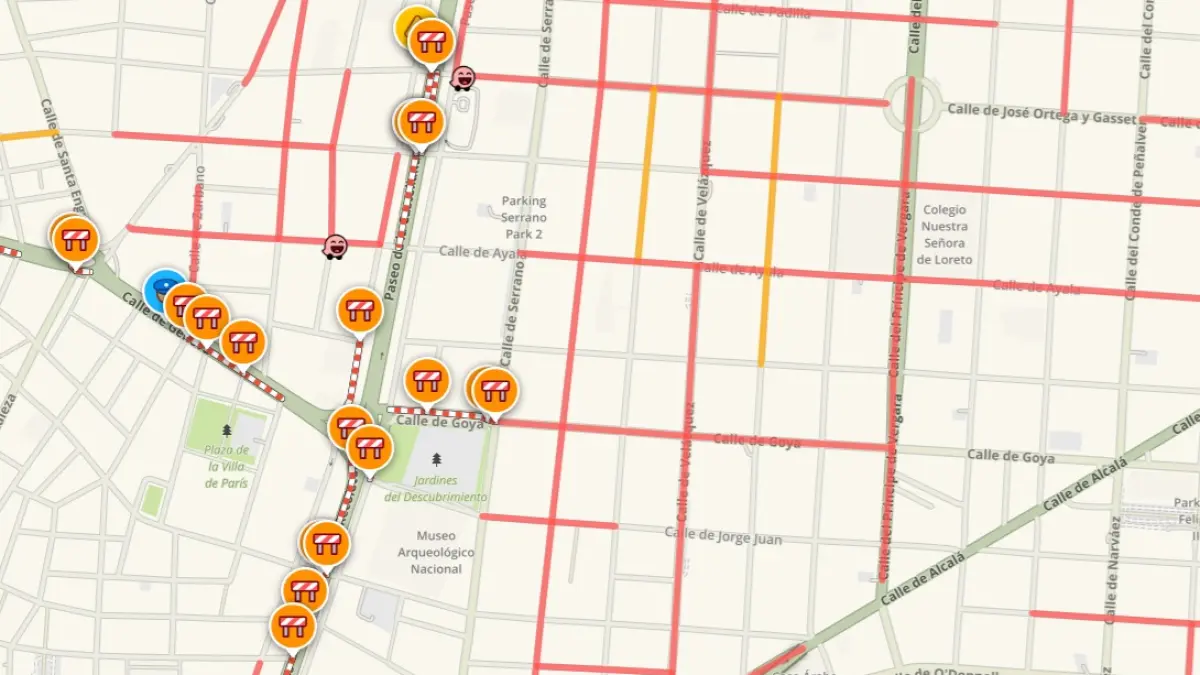Open the bottommost road closure marker on the map

pyautogui.click(x=293, y=625)
